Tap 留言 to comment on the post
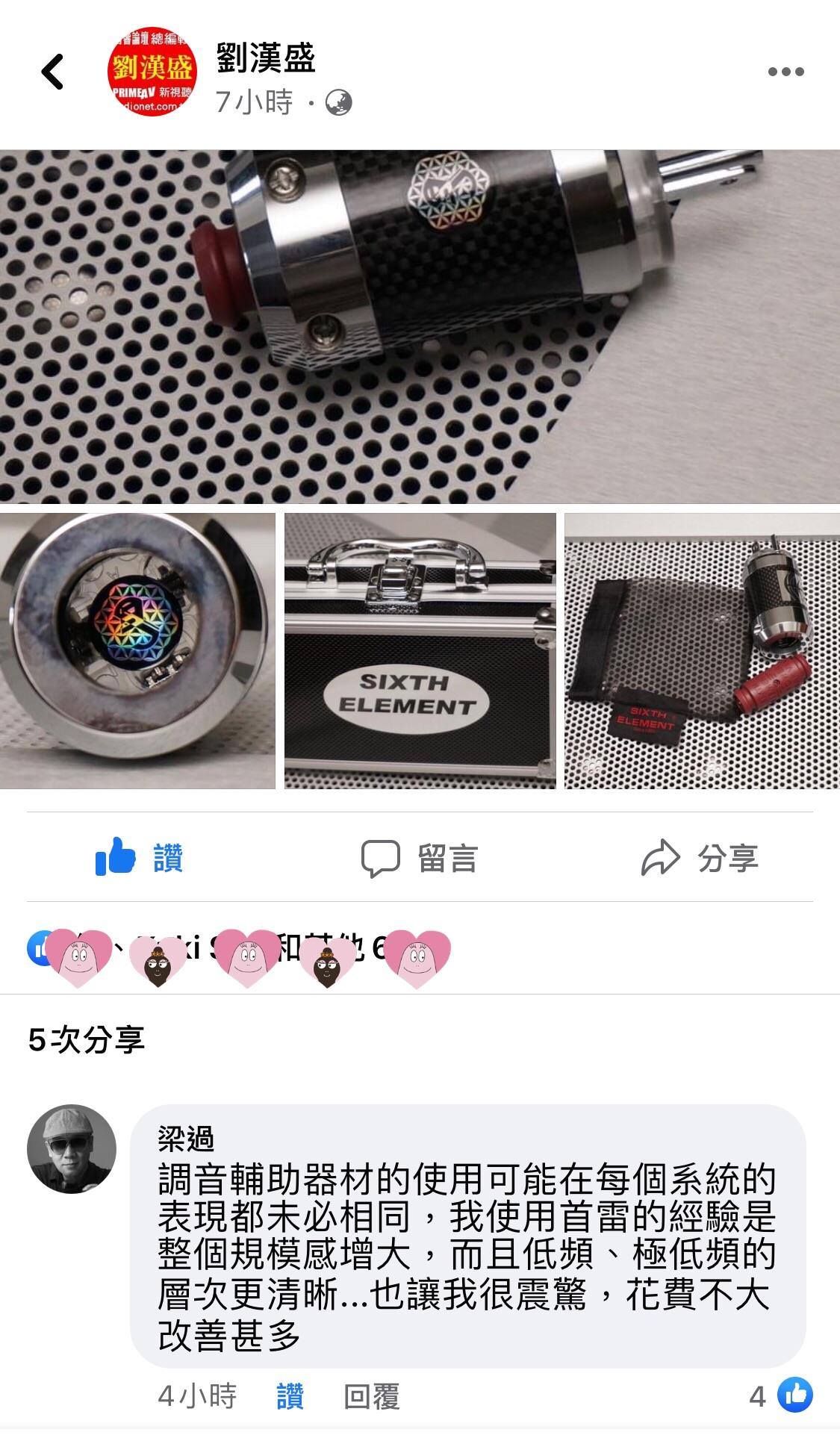 (420, 858)
